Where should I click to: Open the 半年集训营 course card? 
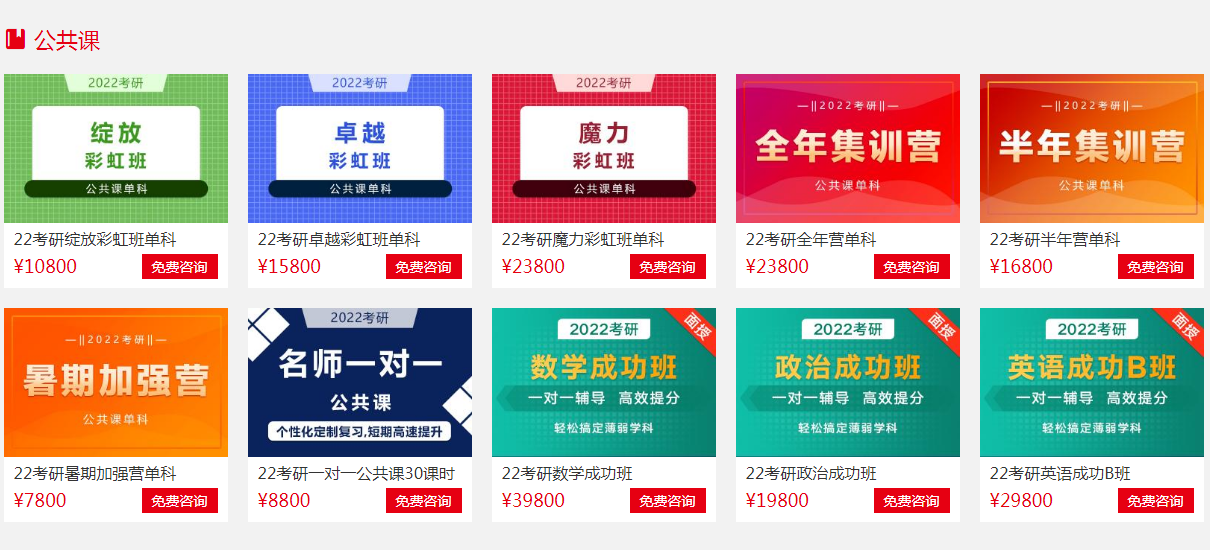1092,148
